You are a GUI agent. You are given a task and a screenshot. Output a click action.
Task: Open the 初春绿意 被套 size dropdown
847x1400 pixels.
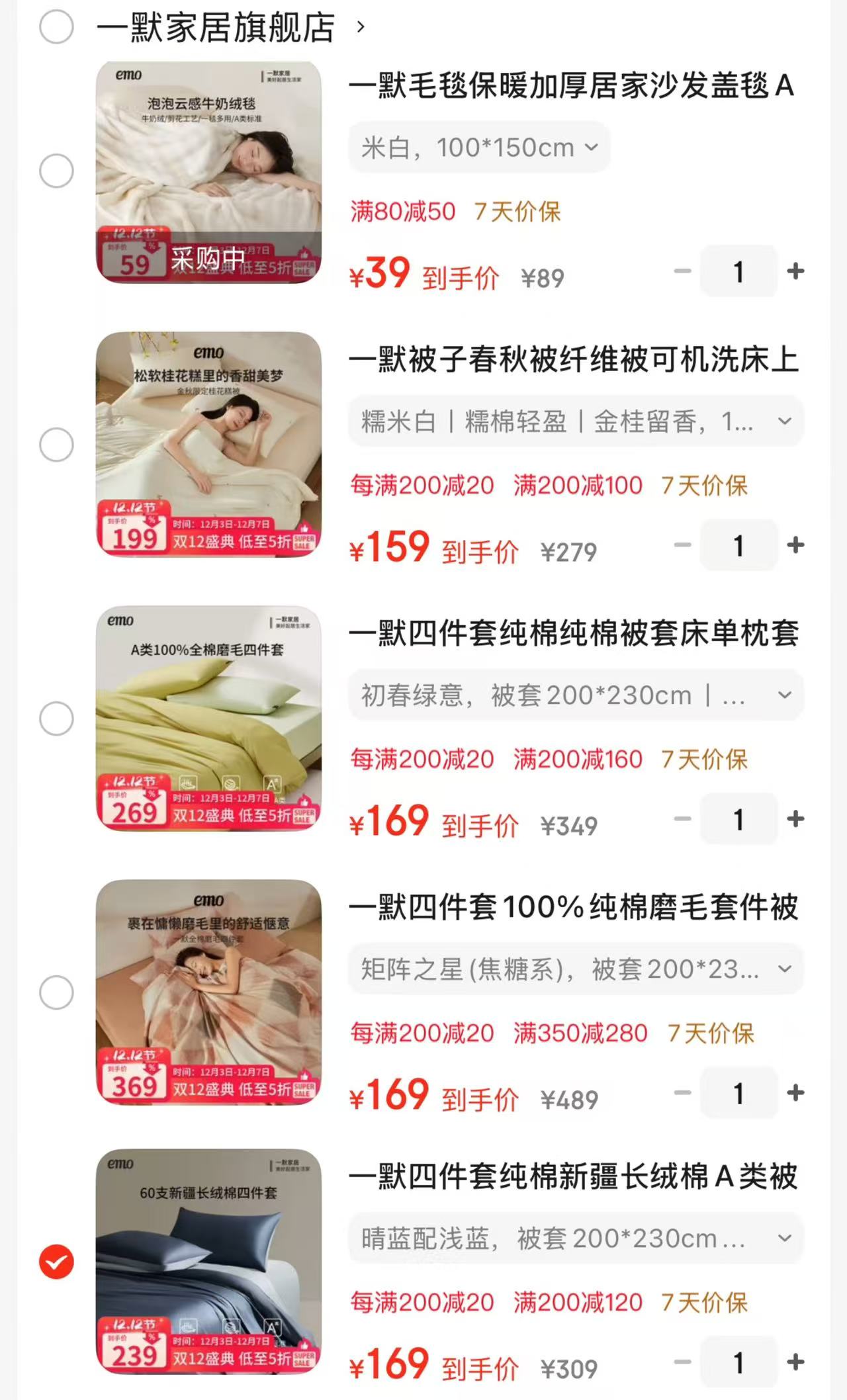coord(575,695)
